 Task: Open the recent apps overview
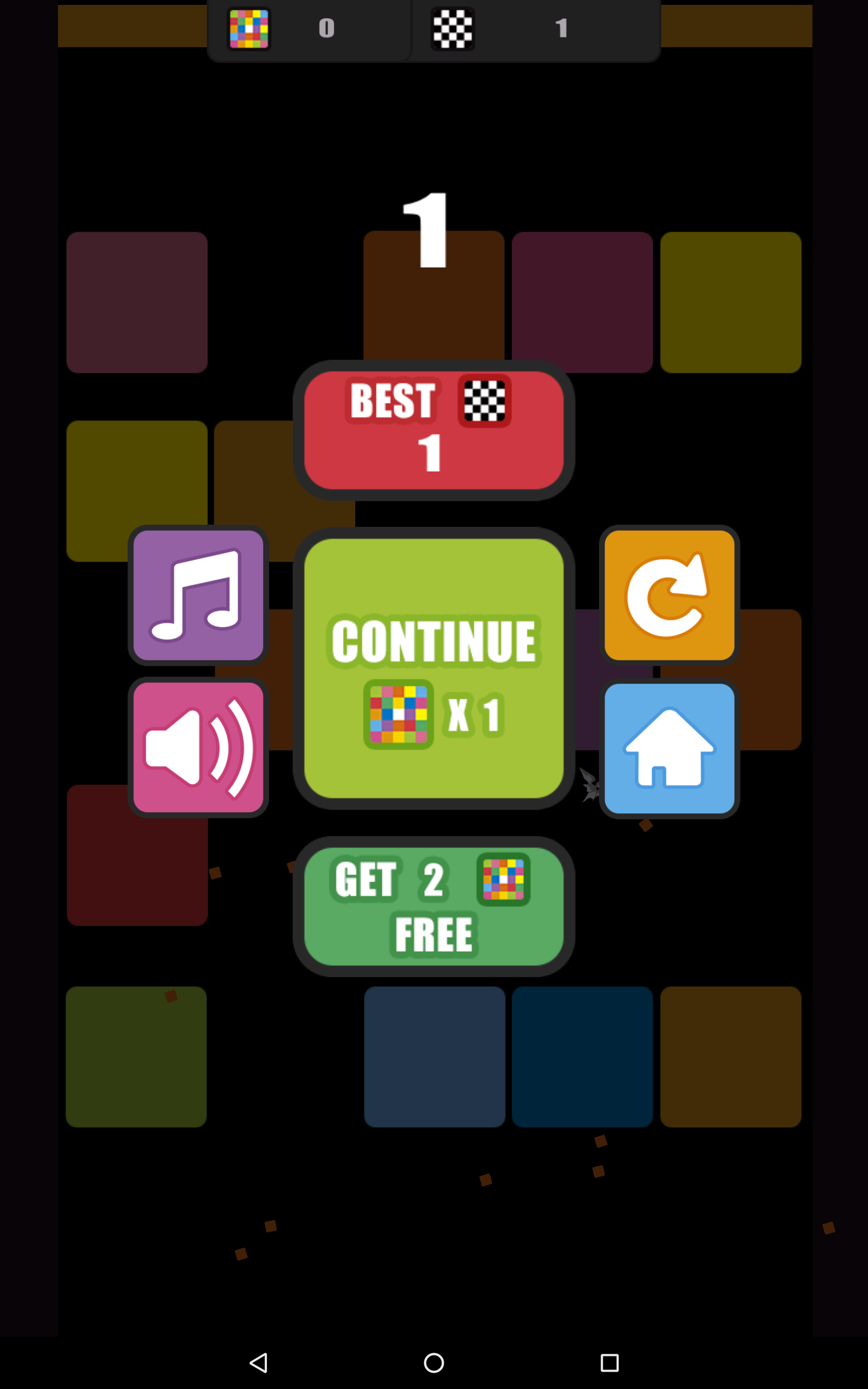pos(609,1362)
